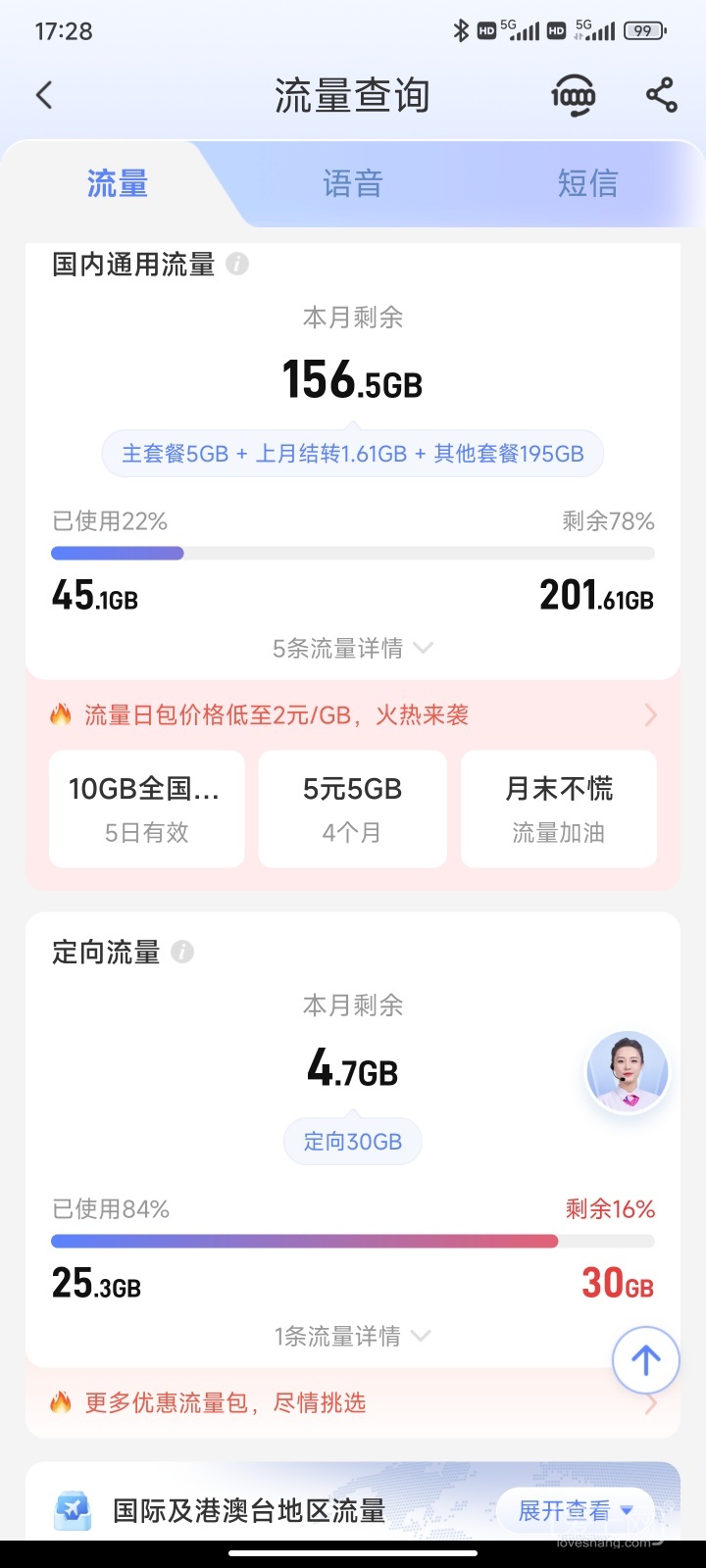Screen dimensions: 706x1568
Task: Switch to the 短信 tab
Action: (587, 183)
